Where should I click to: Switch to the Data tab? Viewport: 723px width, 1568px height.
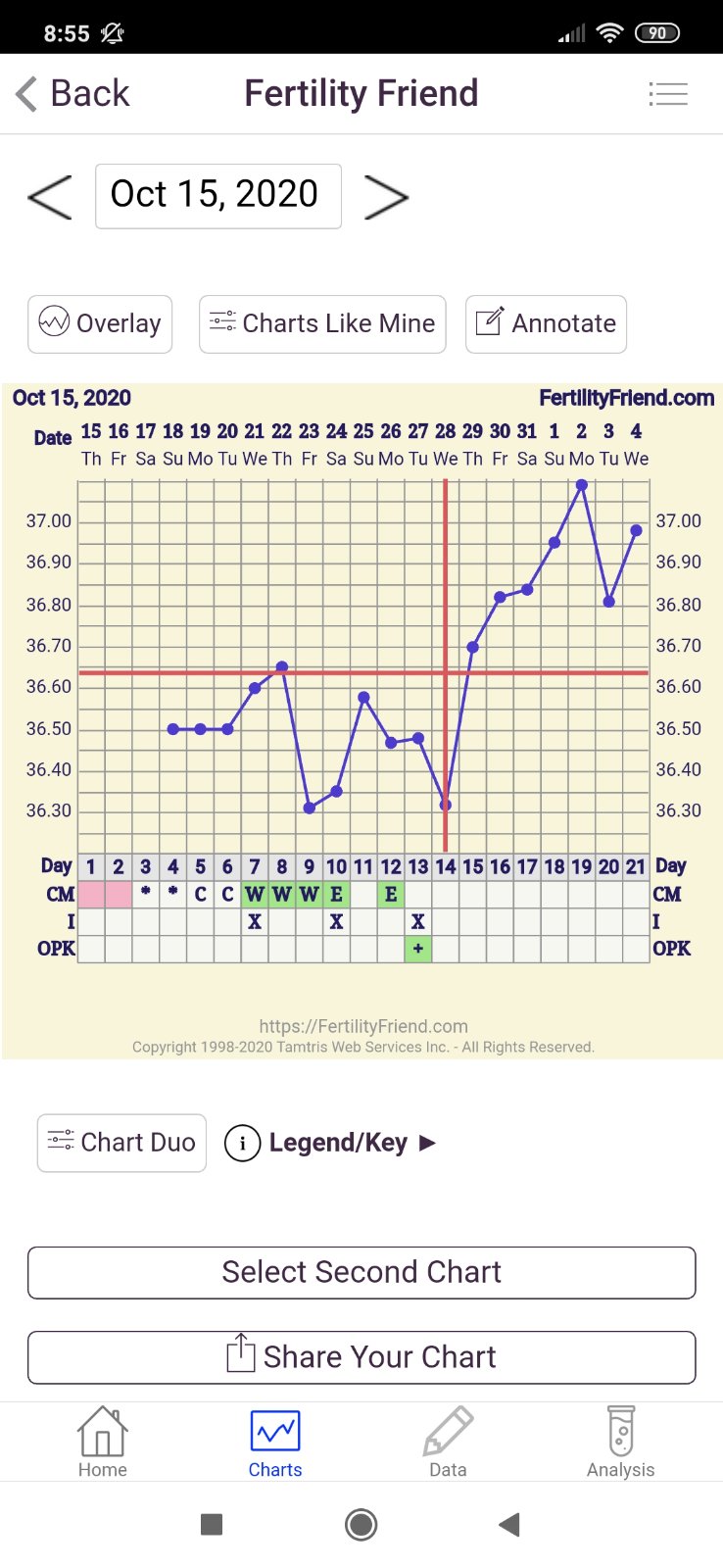[448, 1442]
